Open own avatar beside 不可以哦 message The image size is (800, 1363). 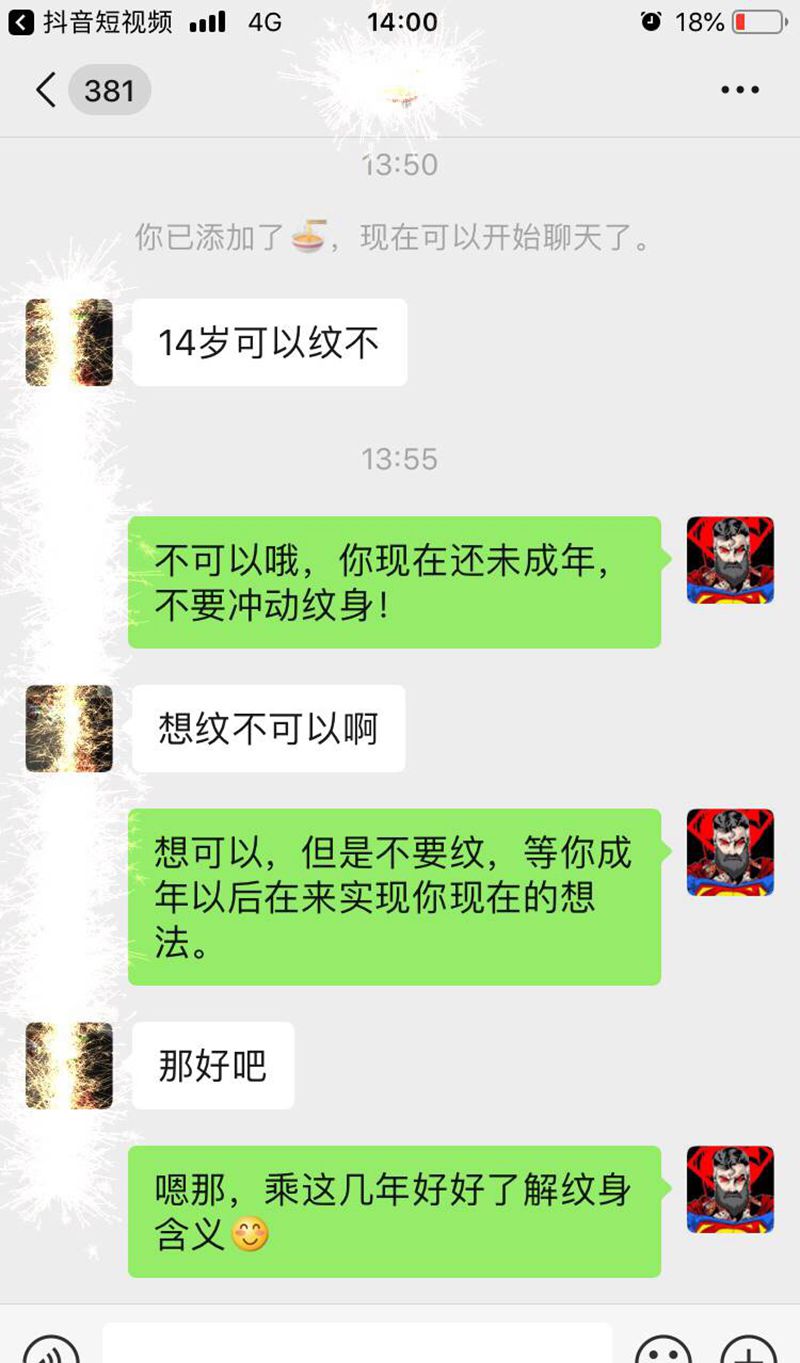(x=730, y=560)
